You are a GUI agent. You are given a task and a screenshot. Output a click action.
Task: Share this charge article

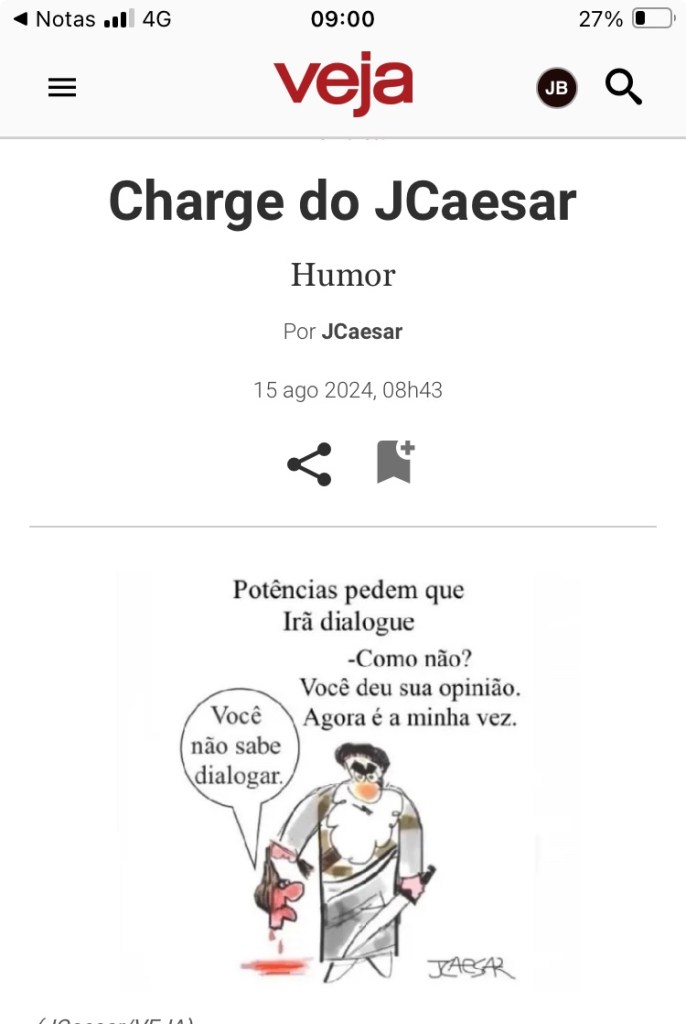click(309, 464)
